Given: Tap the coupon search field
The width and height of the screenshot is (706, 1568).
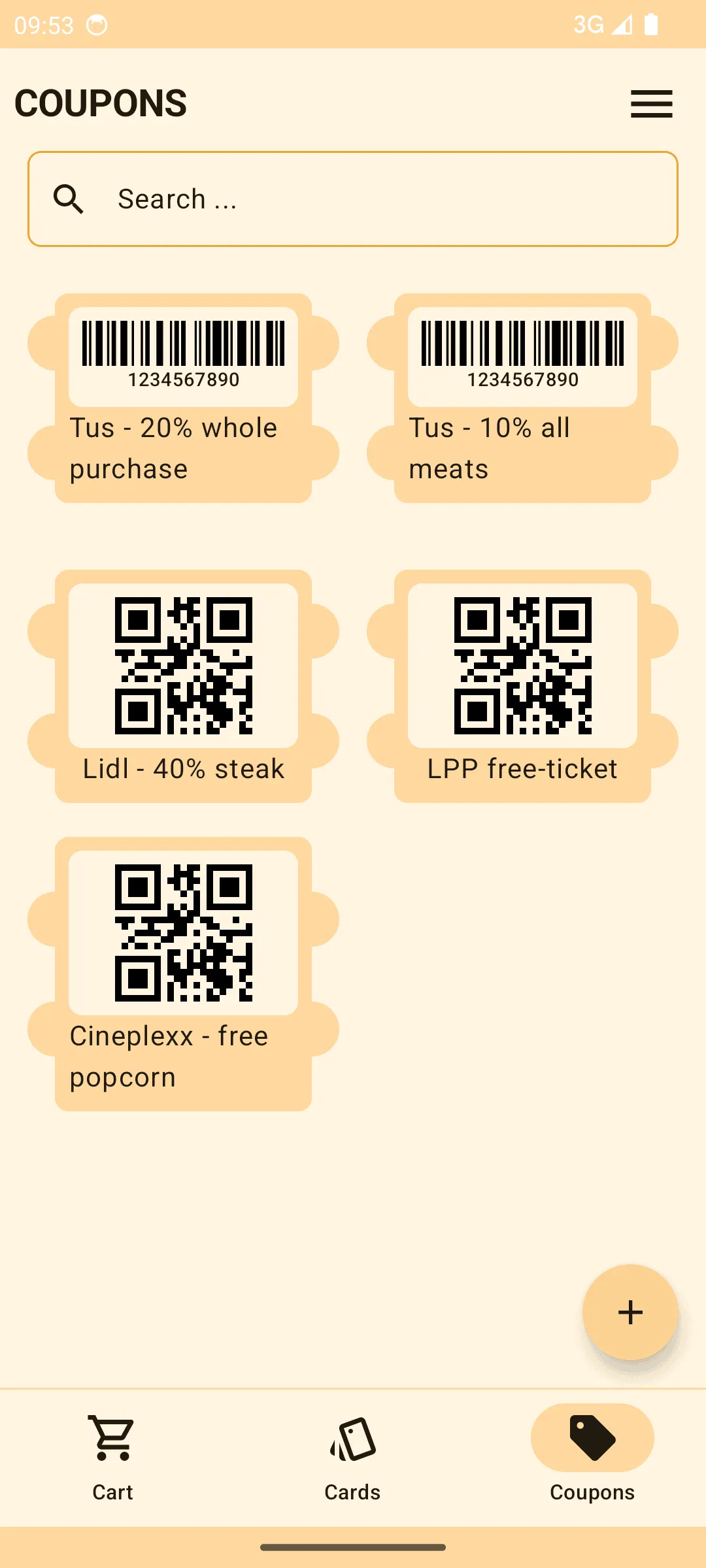Looking at the screenshot, I should [353, 199].
